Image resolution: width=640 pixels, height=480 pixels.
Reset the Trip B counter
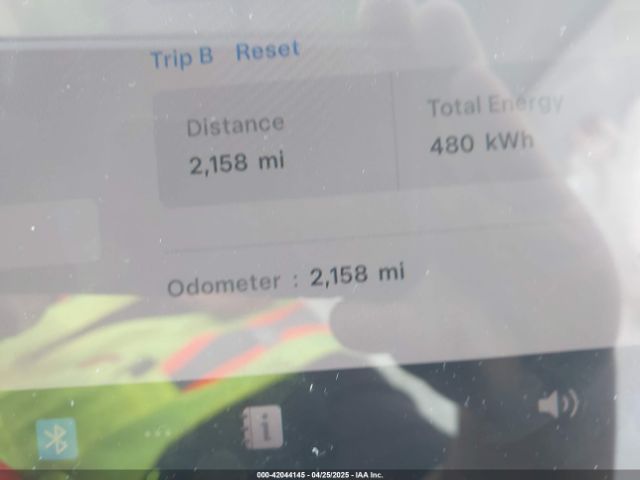[267, 51]
